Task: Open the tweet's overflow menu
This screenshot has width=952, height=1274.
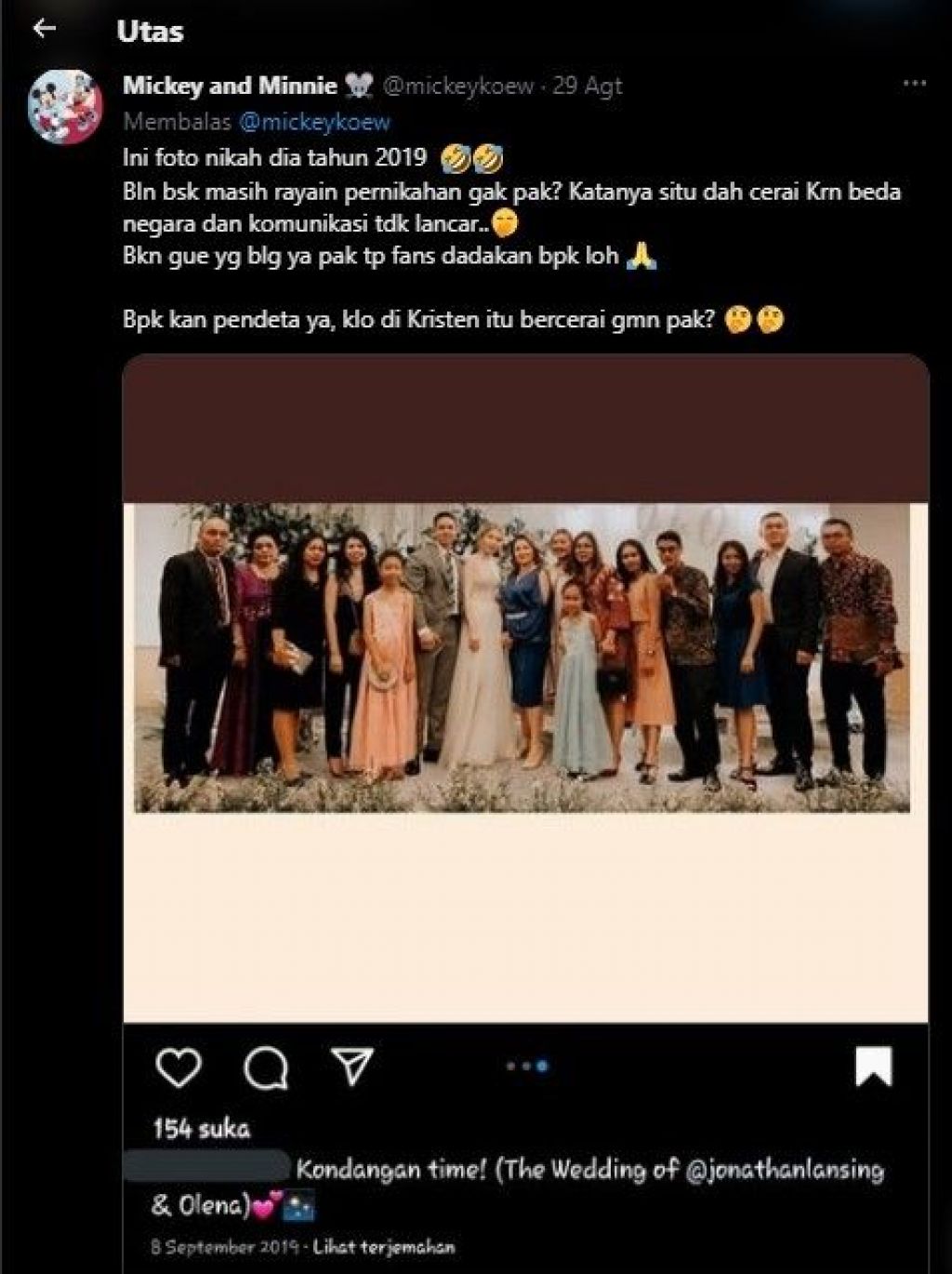Action: [x=915, y=85]
